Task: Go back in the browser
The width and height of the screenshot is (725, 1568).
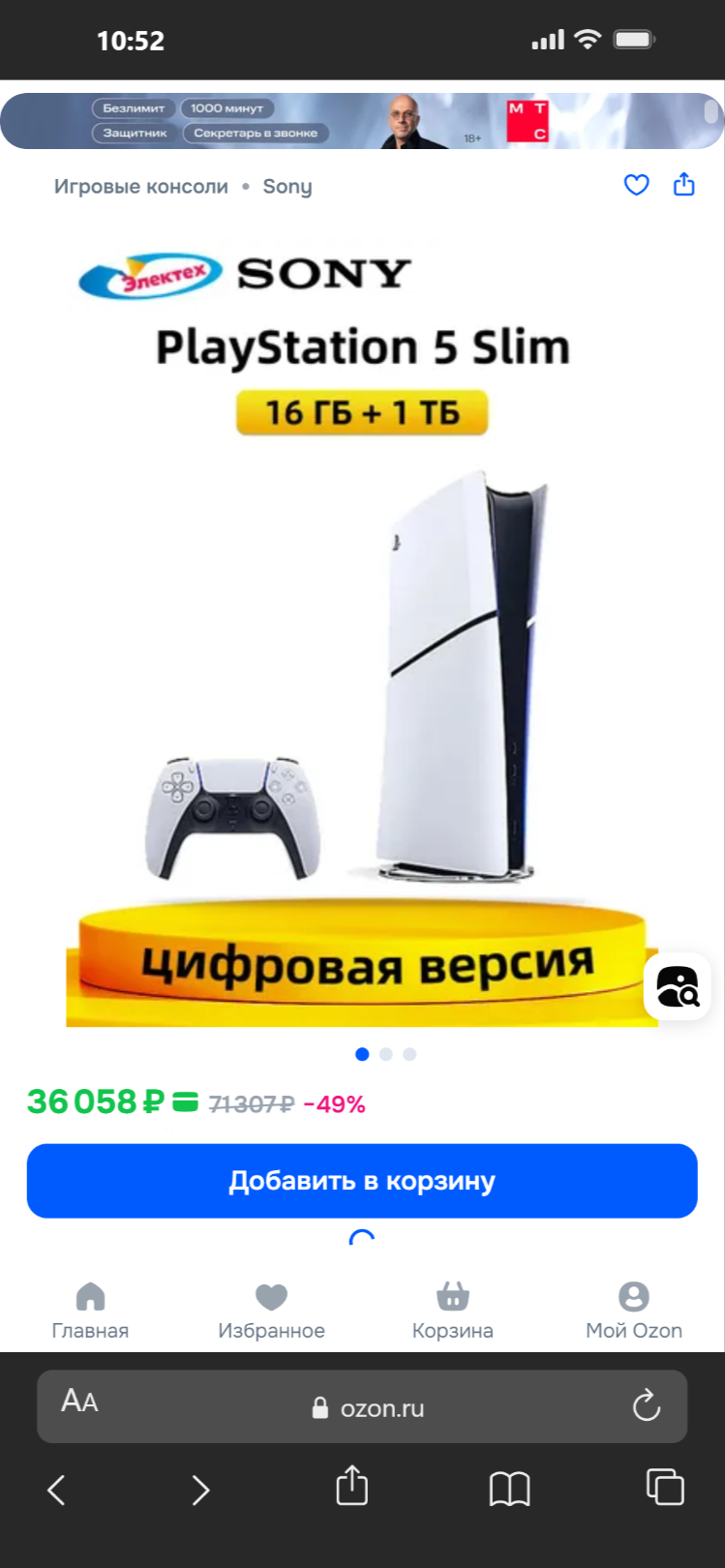Action: pyautogui.click(x=56, y=1490)
